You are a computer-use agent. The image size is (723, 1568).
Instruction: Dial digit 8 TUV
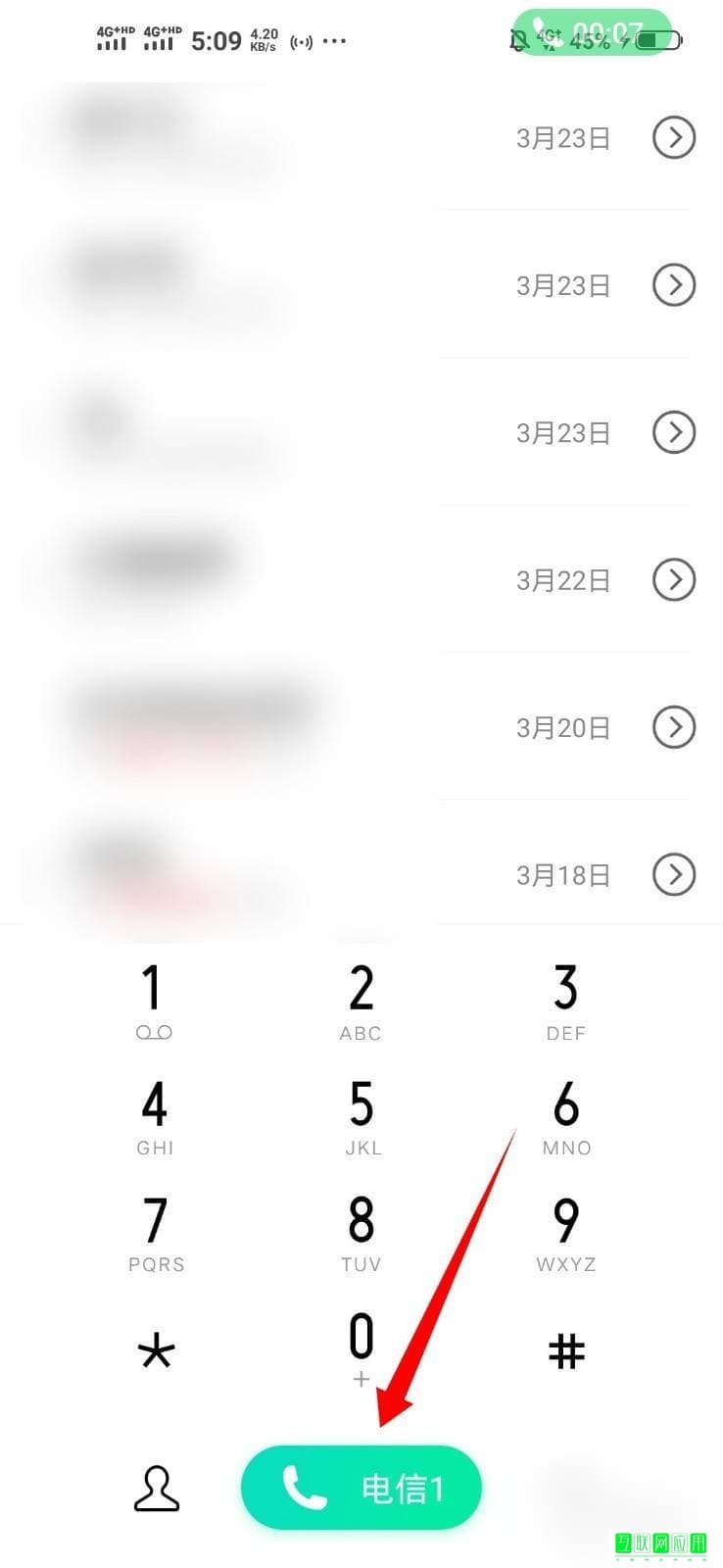point(361,1234)
